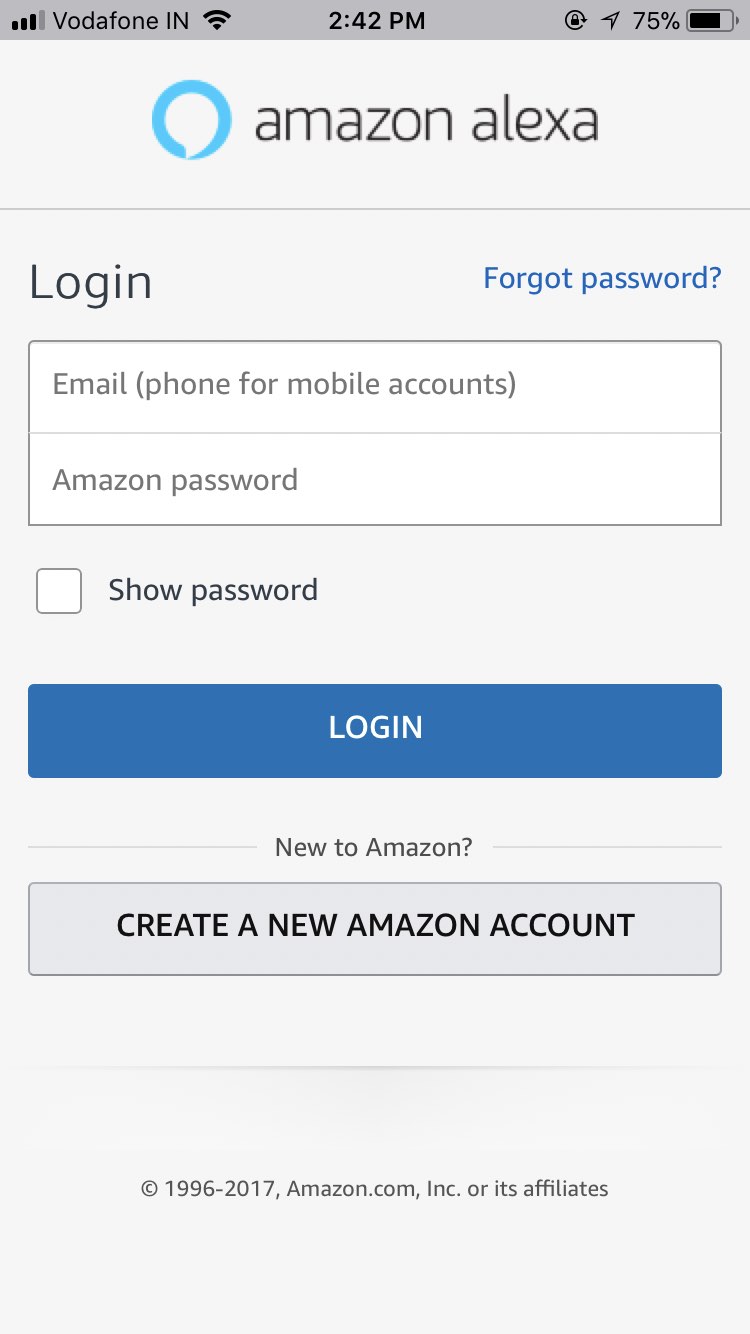This screenshot has height=1334, width=750.
Task: Focus the Email or phone field
Action: pyautogui.click(x=374, y=386)
